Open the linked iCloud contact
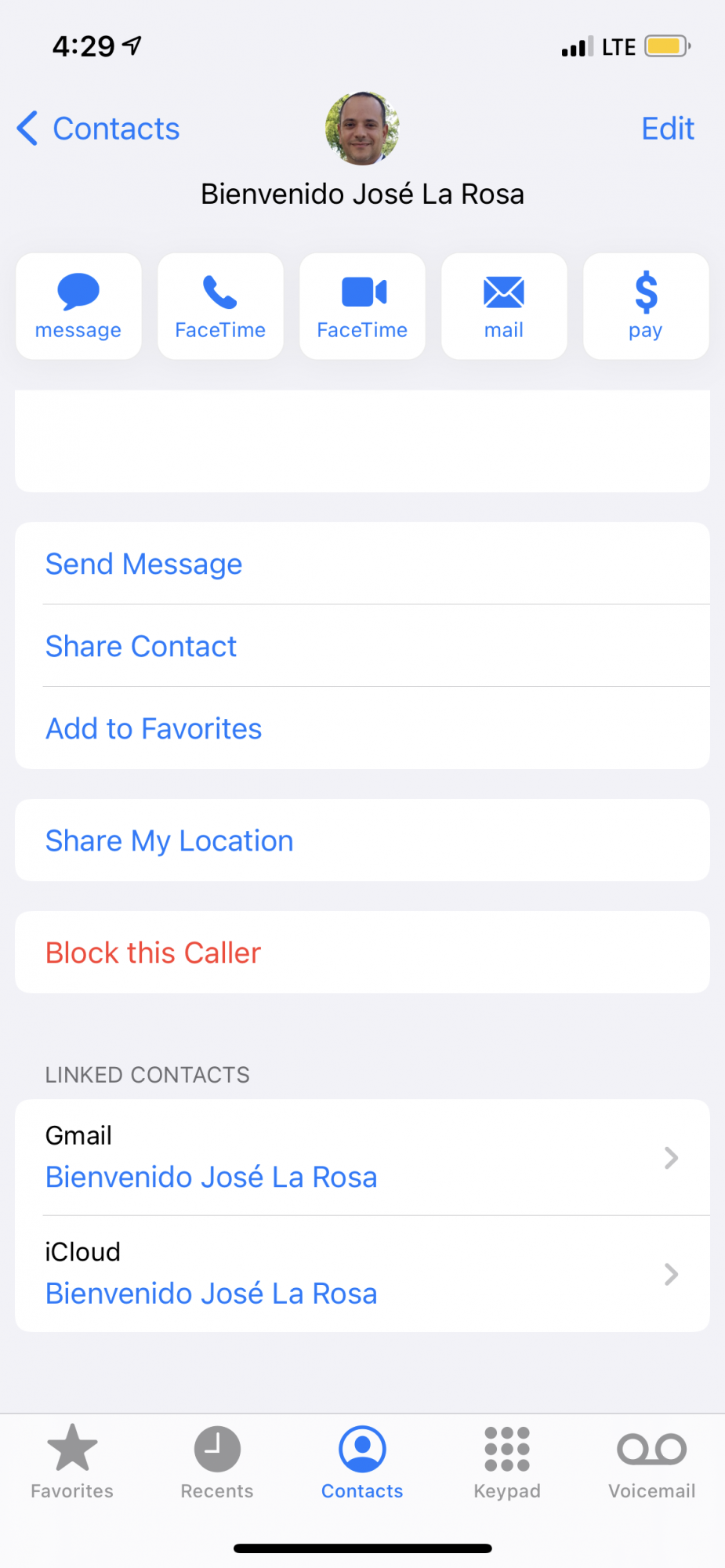This screenshot has height=1568, width=725. pos(362,1274)
